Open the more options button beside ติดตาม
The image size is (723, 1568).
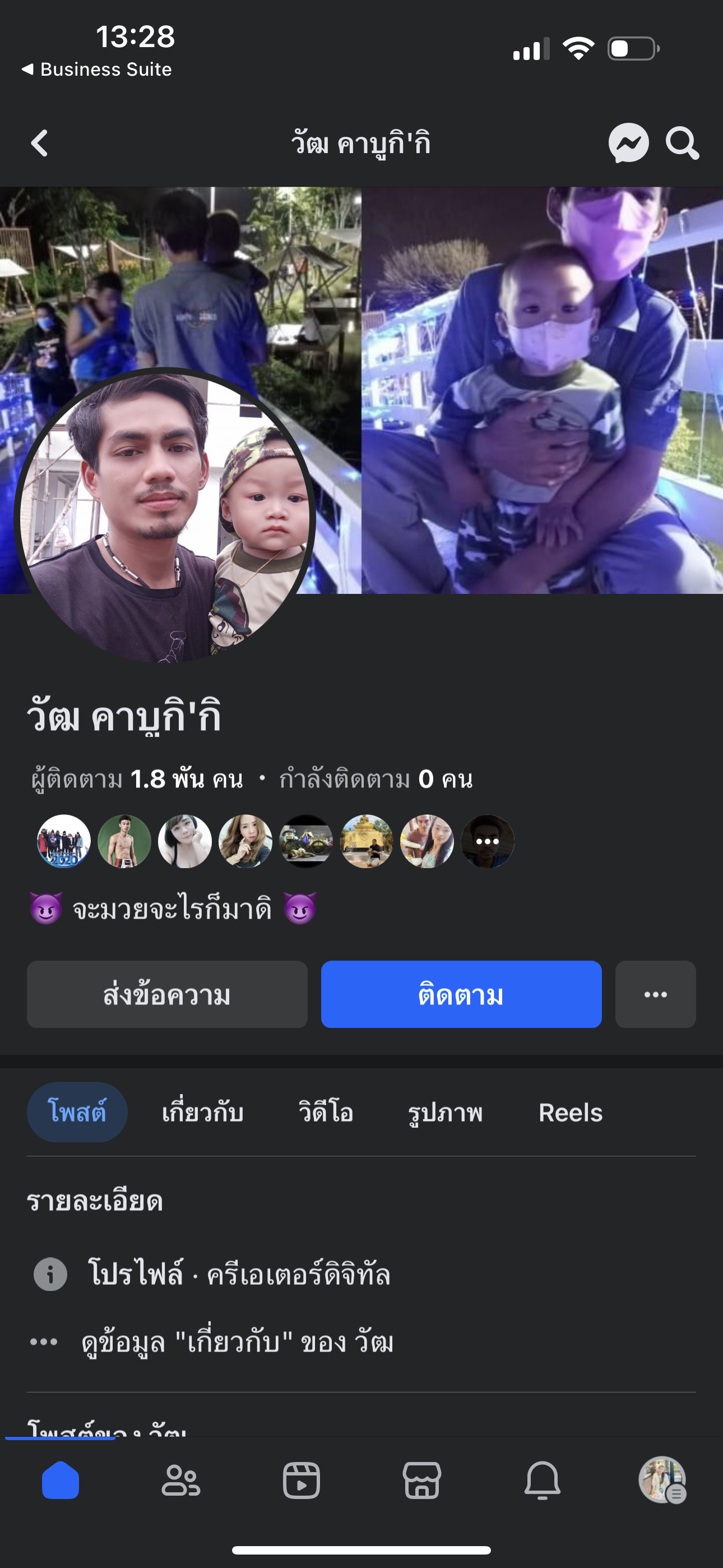(x=655, y=995)
